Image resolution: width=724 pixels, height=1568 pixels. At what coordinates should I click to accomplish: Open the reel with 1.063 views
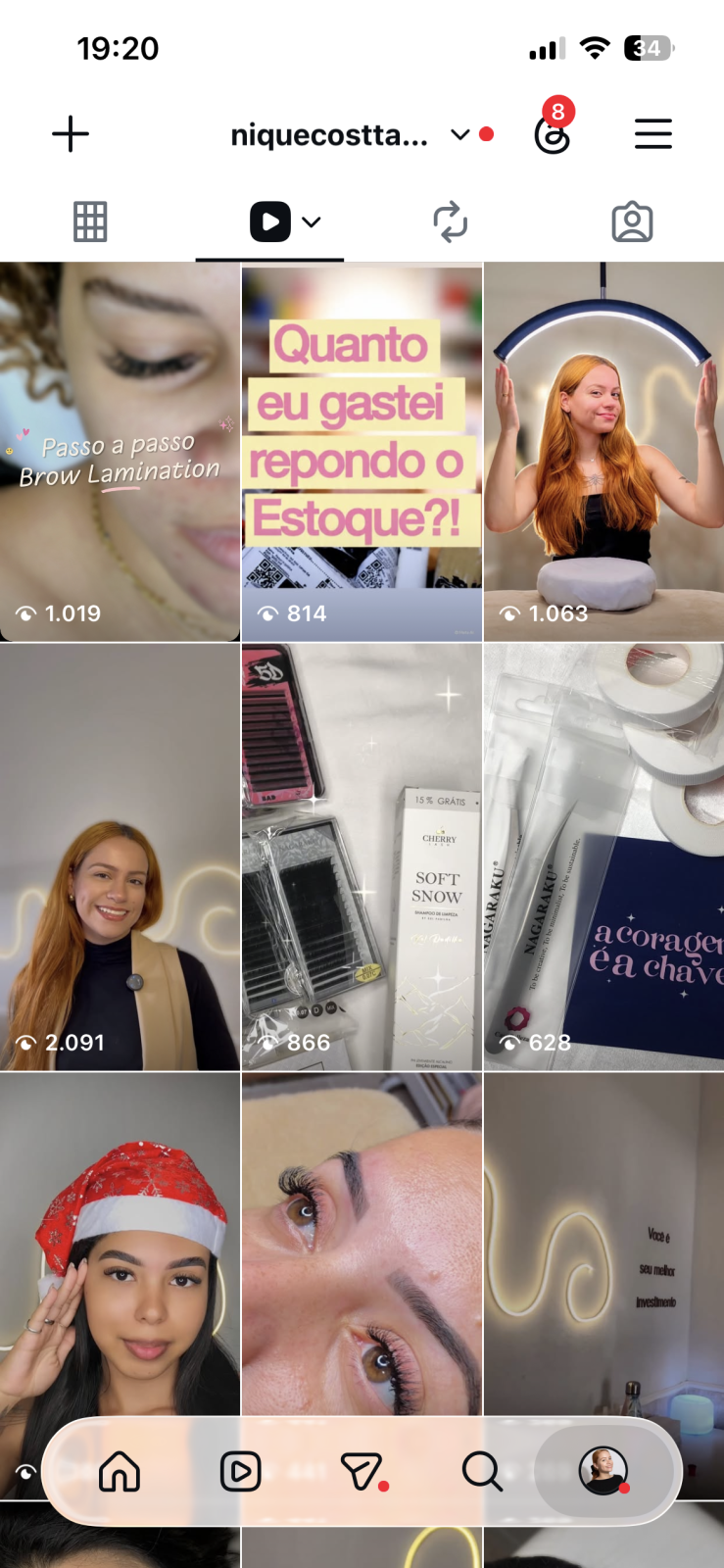coord(604,452)
